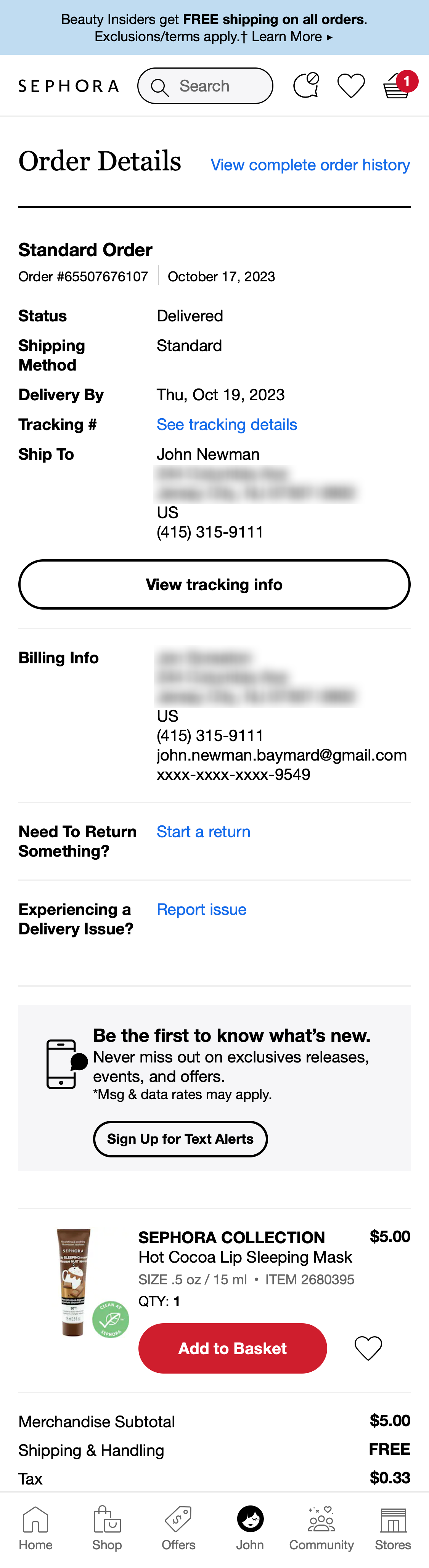This screenshot has width=429, height=1568.
Task: Open the Loves heart icon in header
Action: click(350, 85)
